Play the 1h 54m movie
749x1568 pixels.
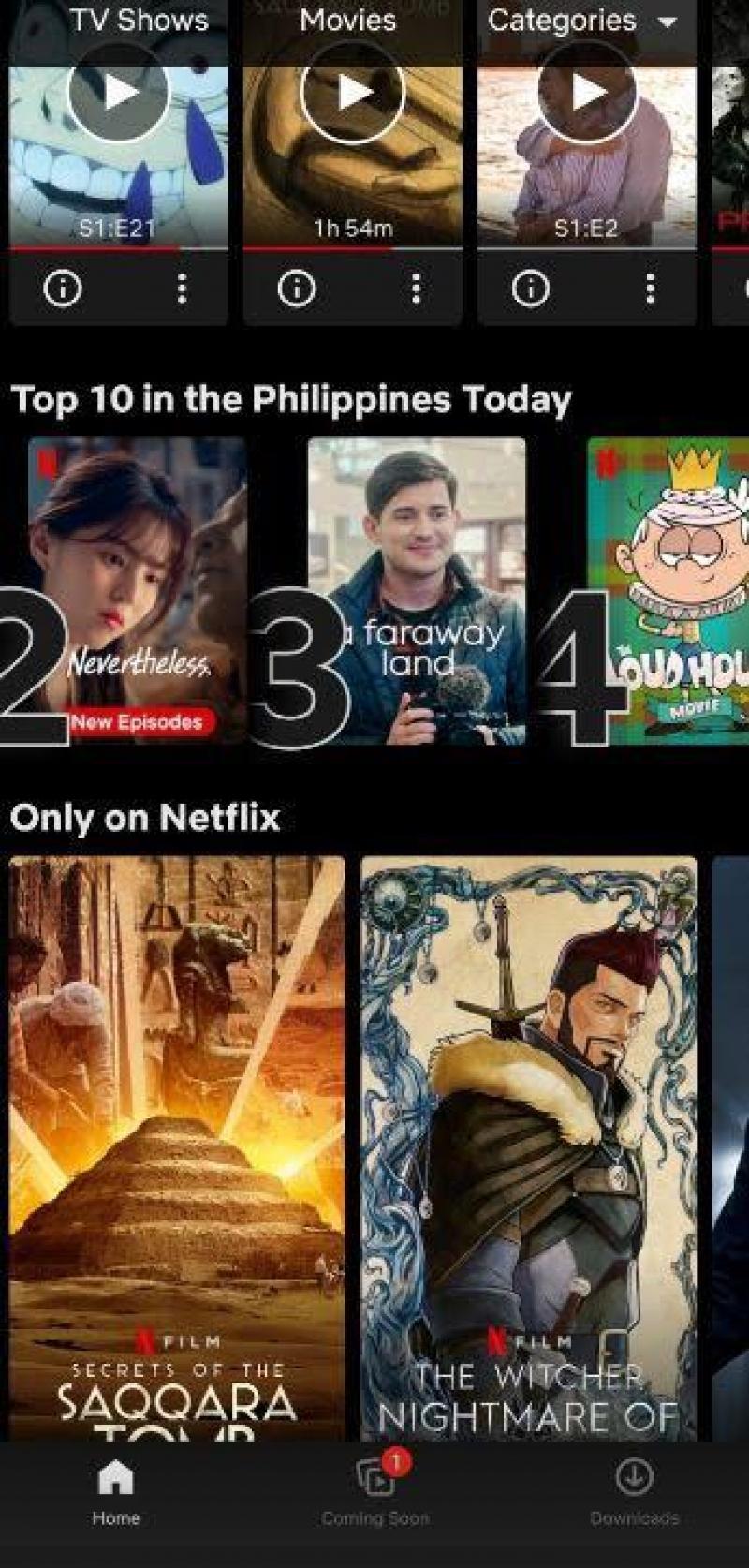351,94
